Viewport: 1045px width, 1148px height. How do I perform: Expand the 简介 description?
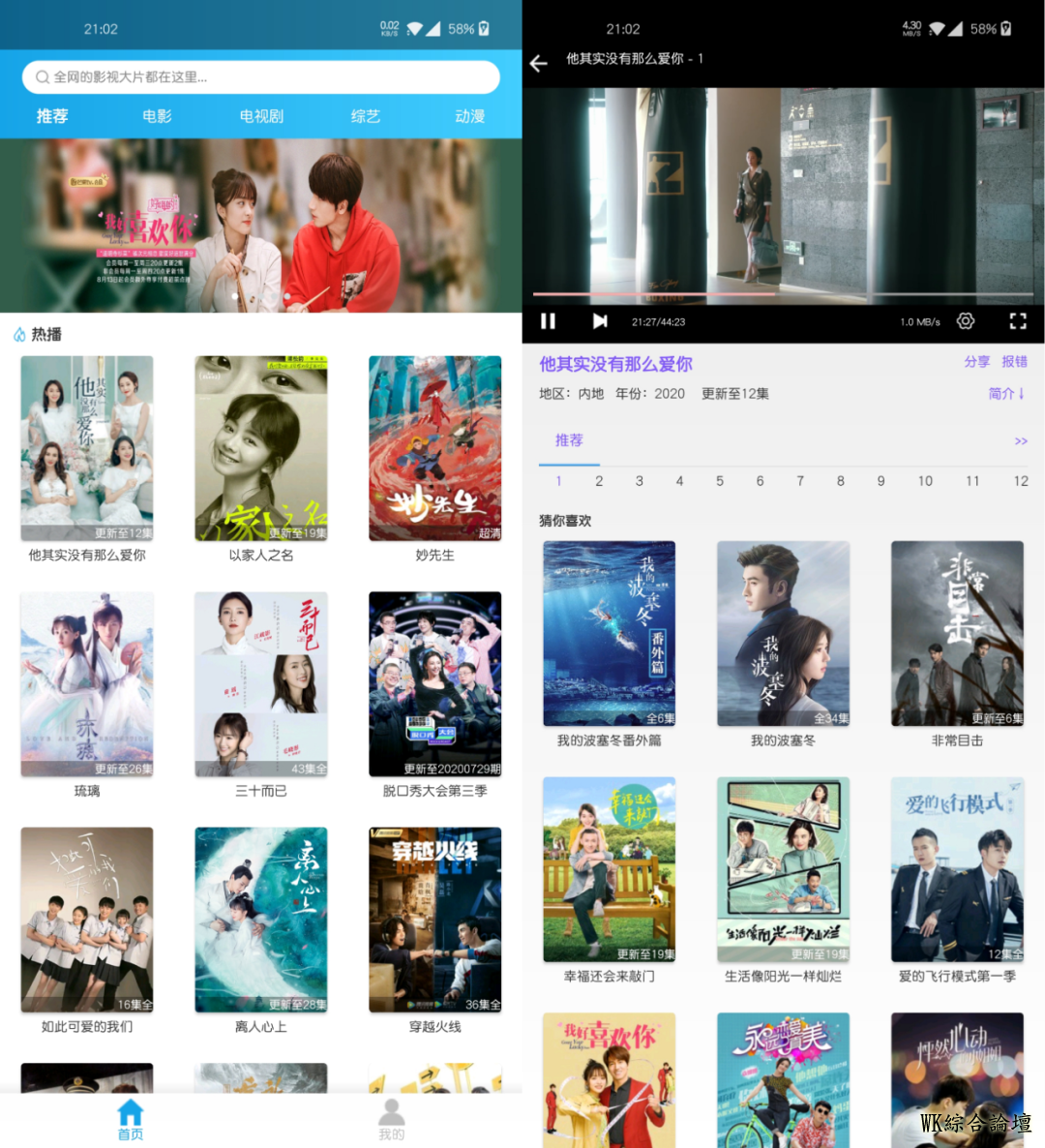[x=1006, y=394]
